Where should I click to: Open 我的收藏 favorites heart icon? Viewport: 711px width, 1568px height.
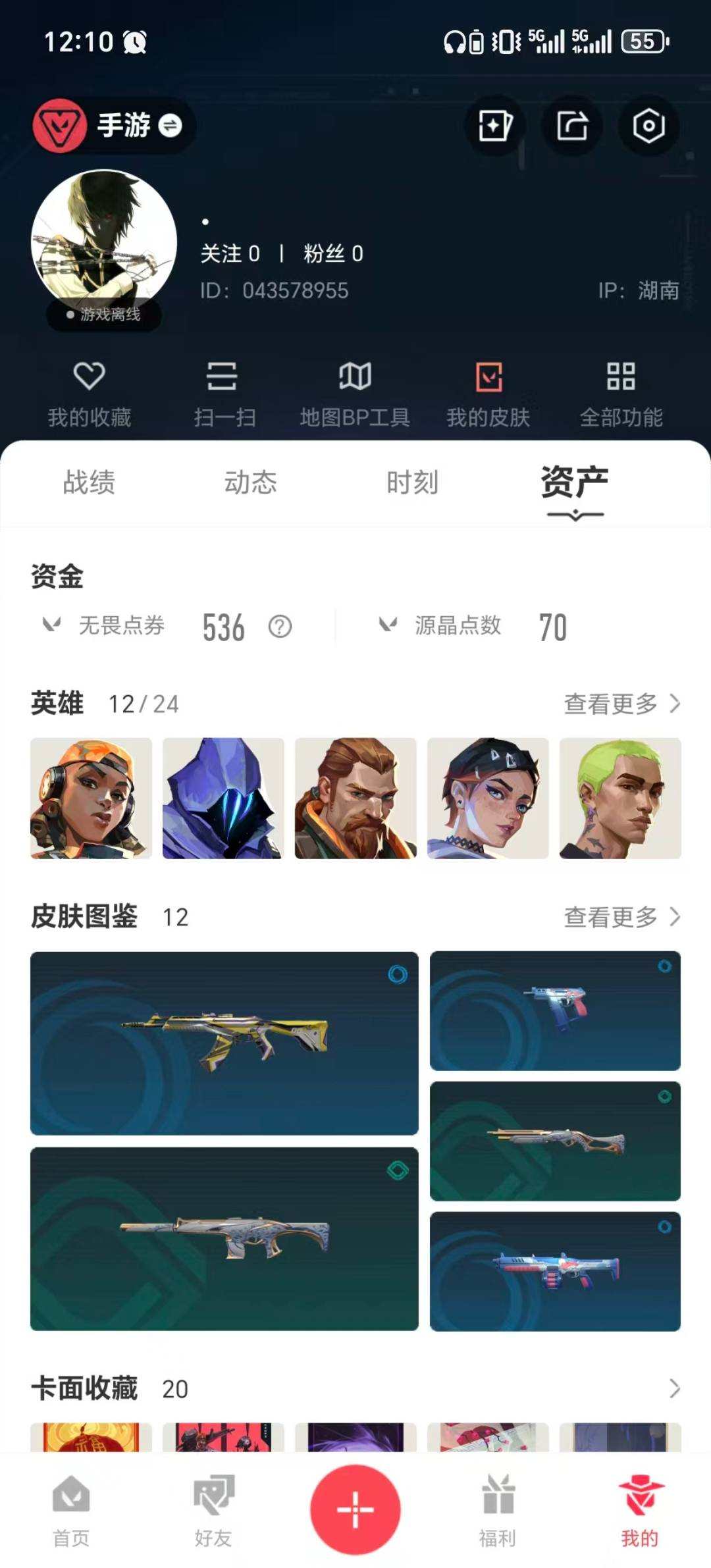point(90,393)
